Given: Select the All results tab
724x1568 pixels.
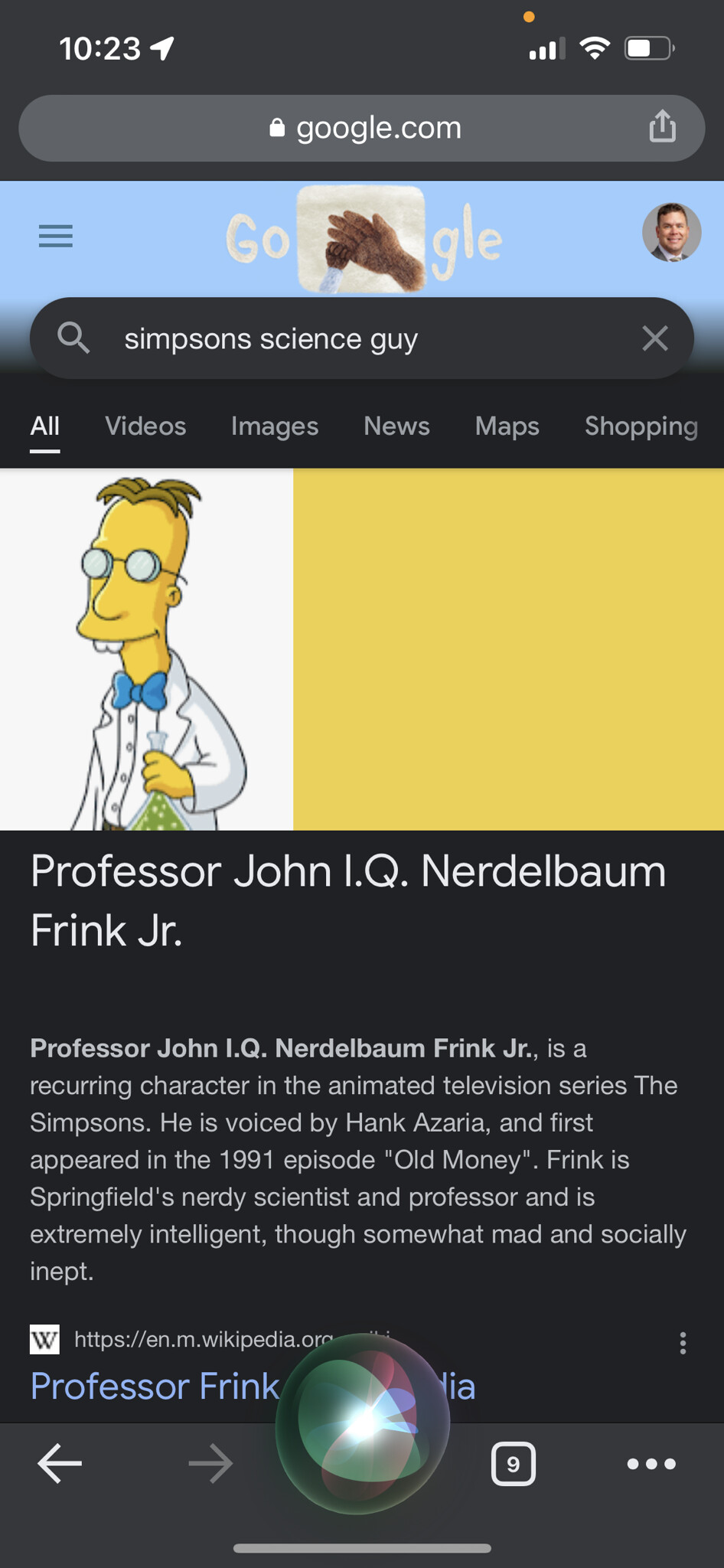Looking at the screenshot, I should (45, 426).
